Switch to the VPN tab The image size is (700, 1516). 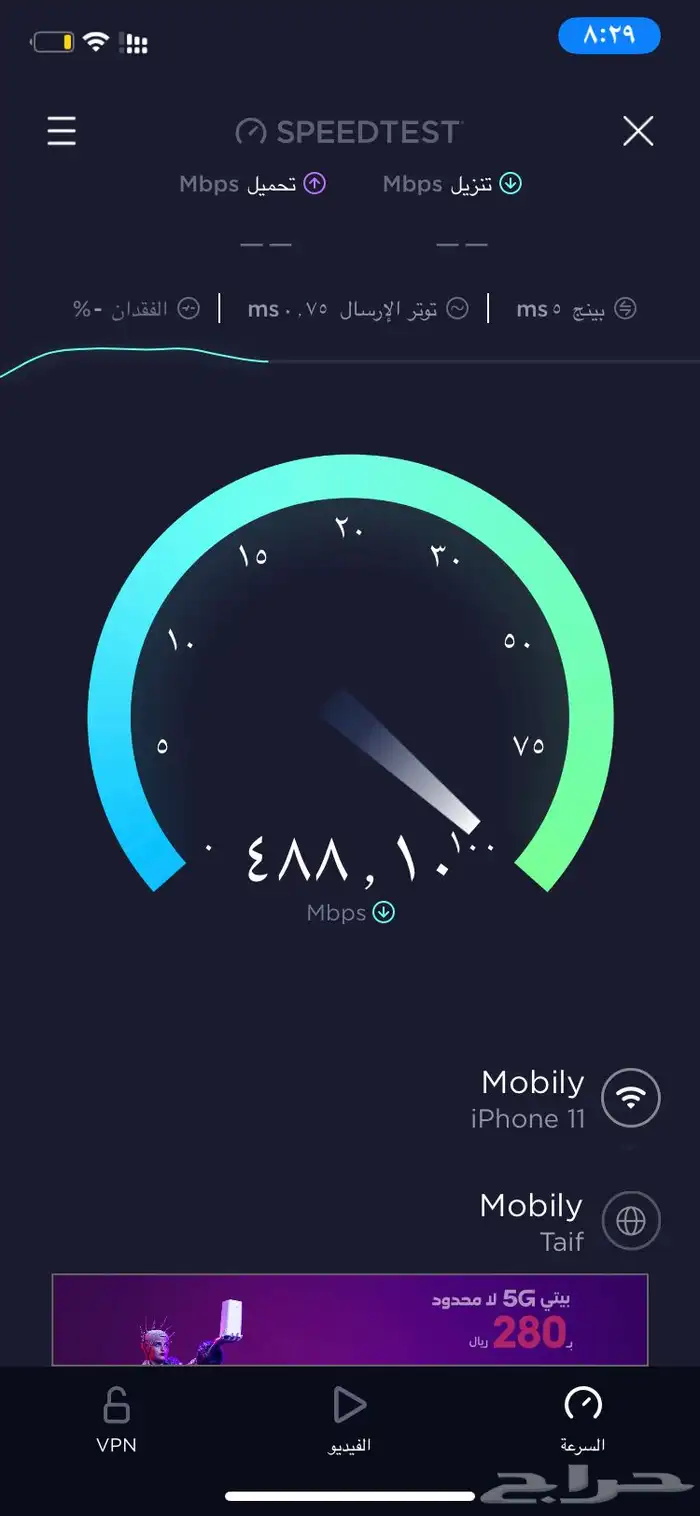(x=116, y=1420)
